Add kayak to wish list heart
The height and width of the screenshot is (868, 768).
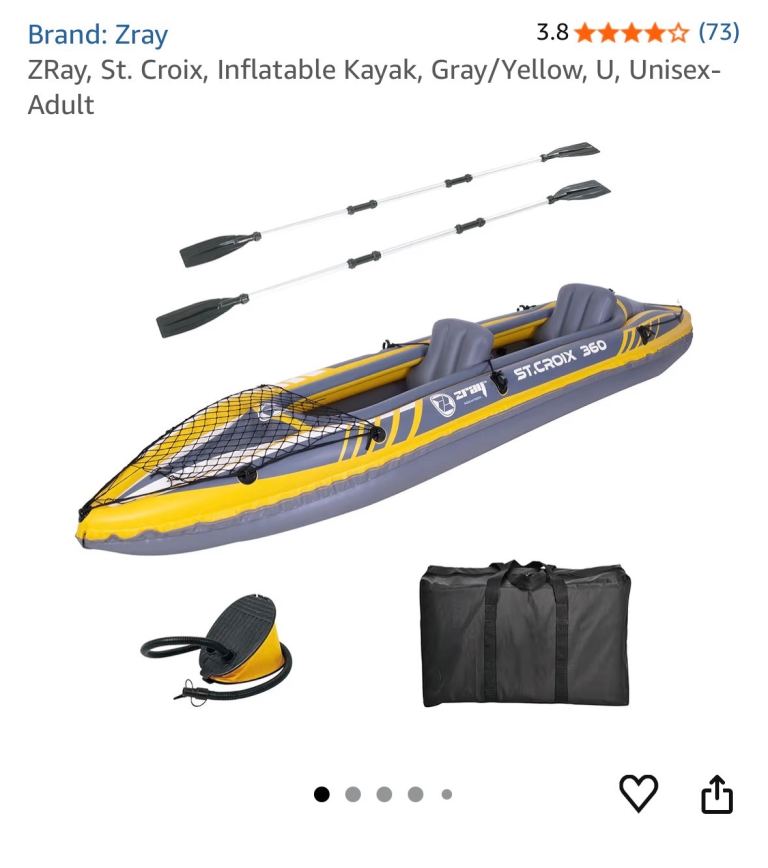[638, 793]
